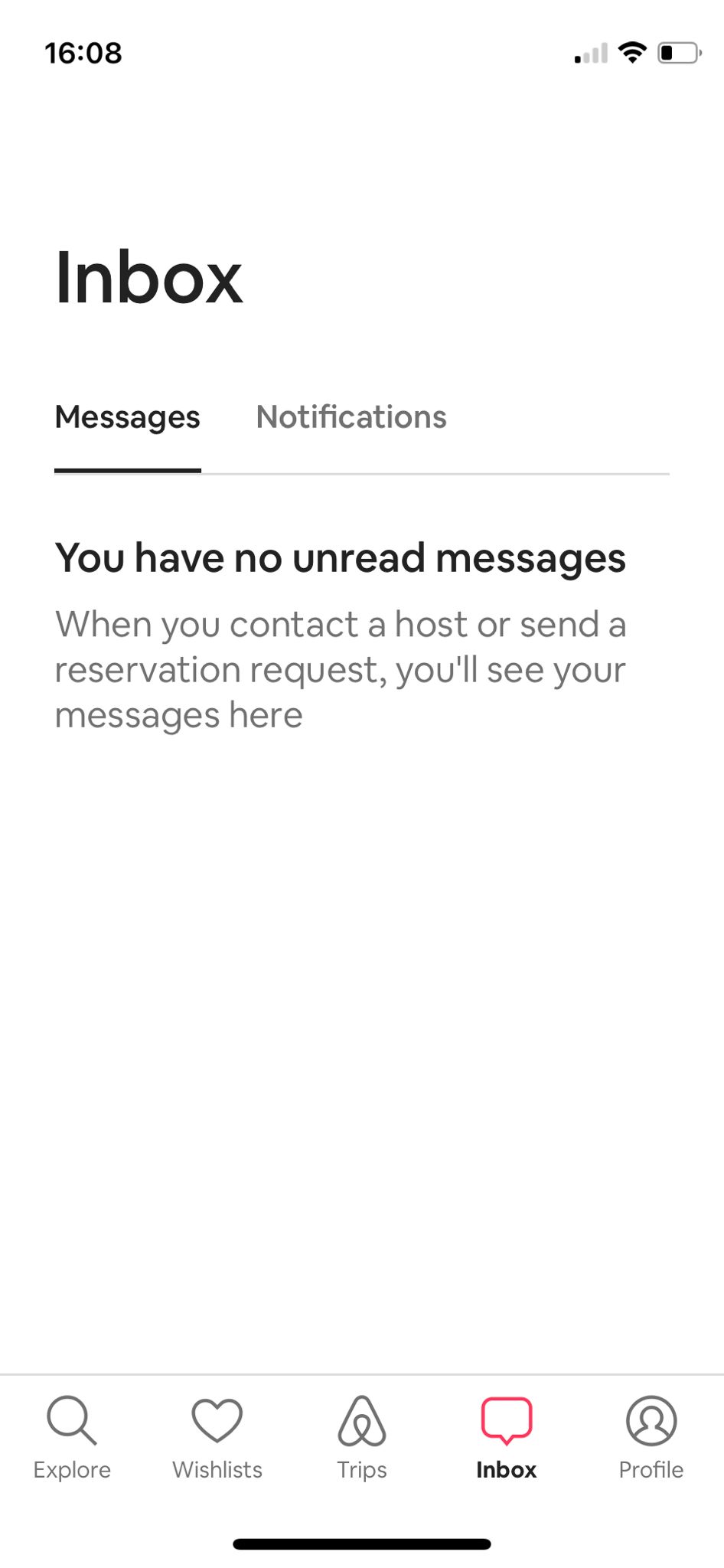
Task: Tap the battery indicator at top right
Action: (680, 52)
